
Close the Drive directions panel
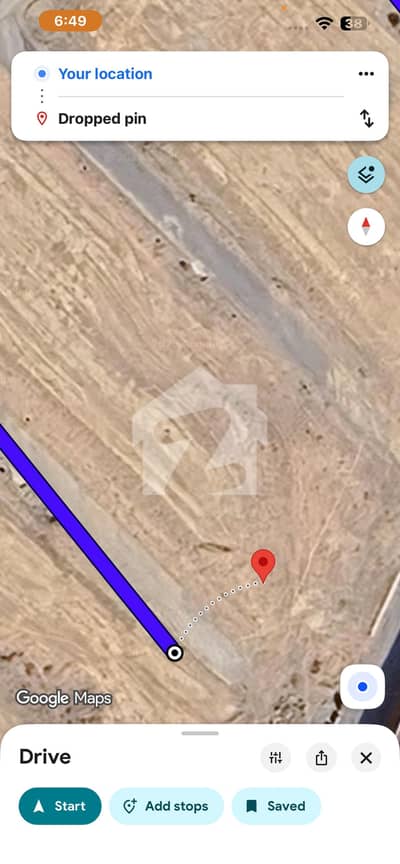pyautogui.click(x=366, y=758)
